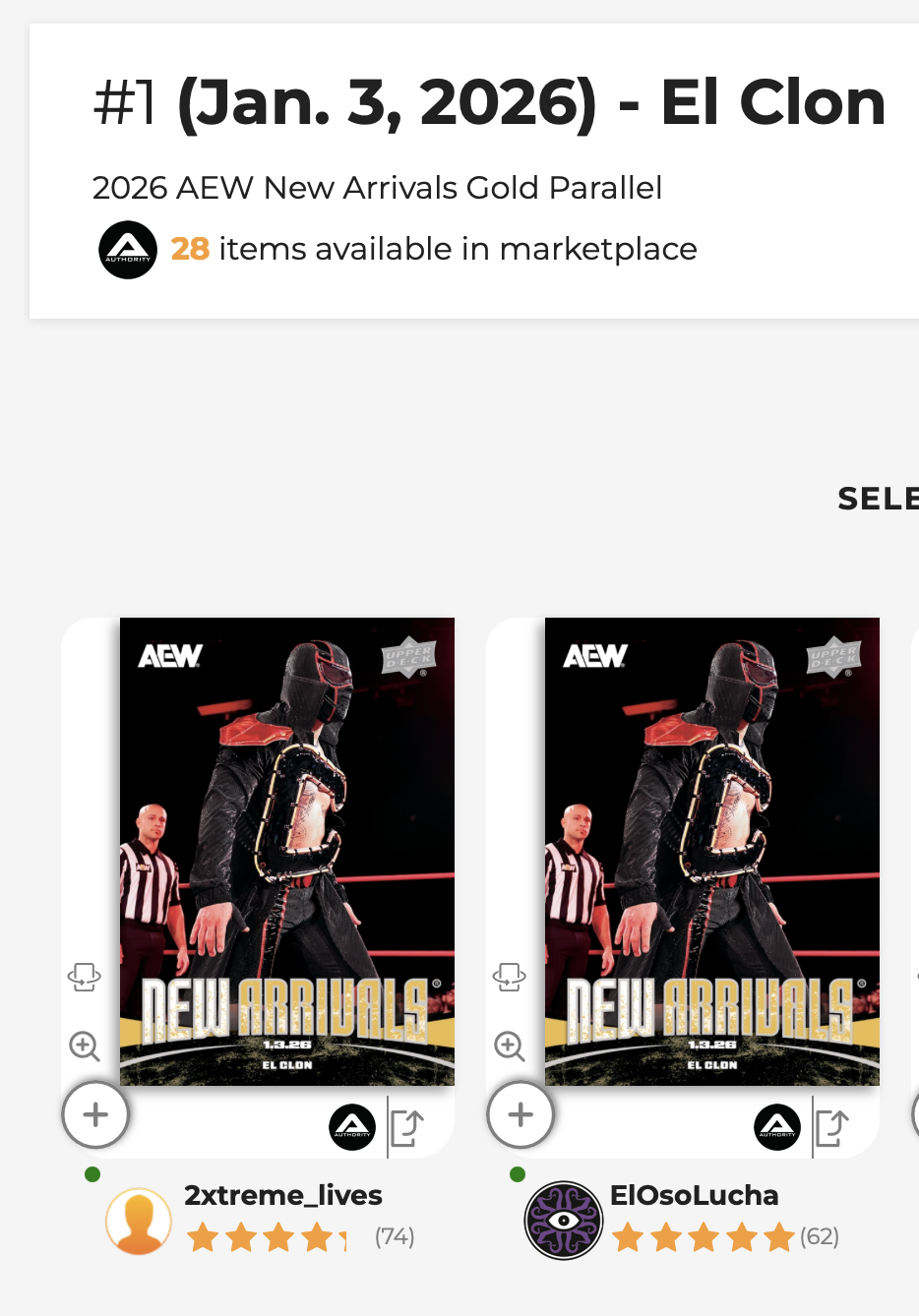Share 2xtreme_lives' card listing
The height and width of the screenshot is (1316, 919).
tap(406, 1127)
